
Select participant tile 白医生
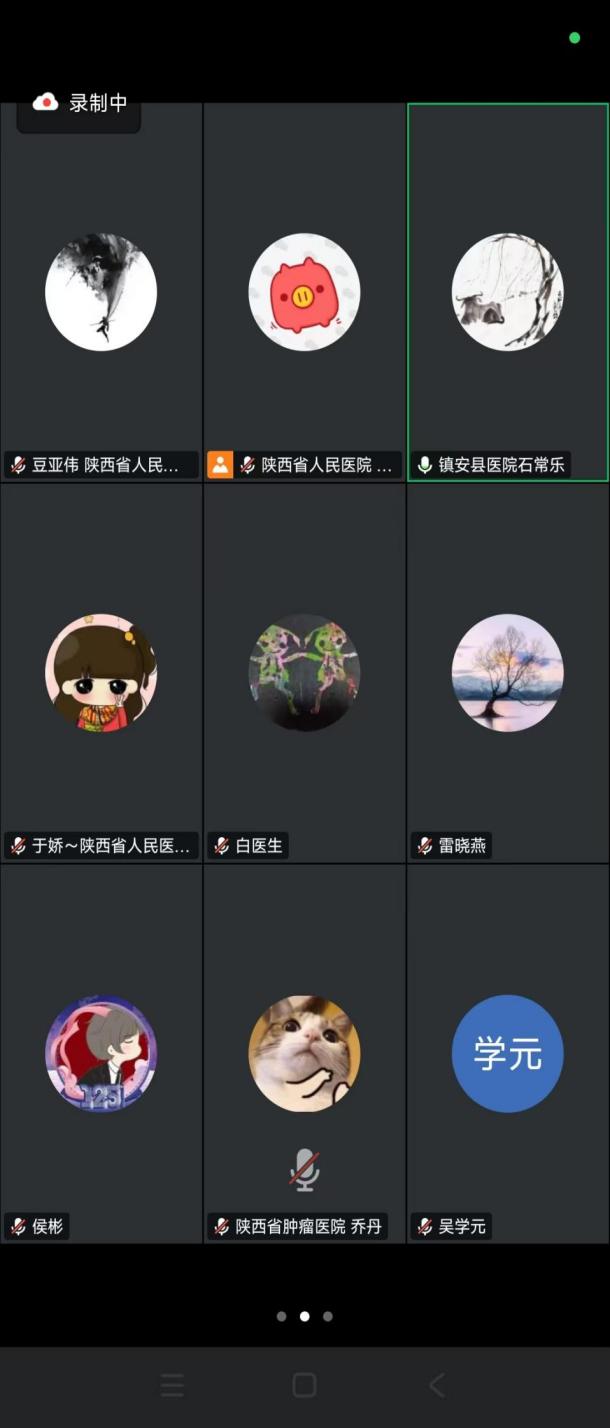304,673
